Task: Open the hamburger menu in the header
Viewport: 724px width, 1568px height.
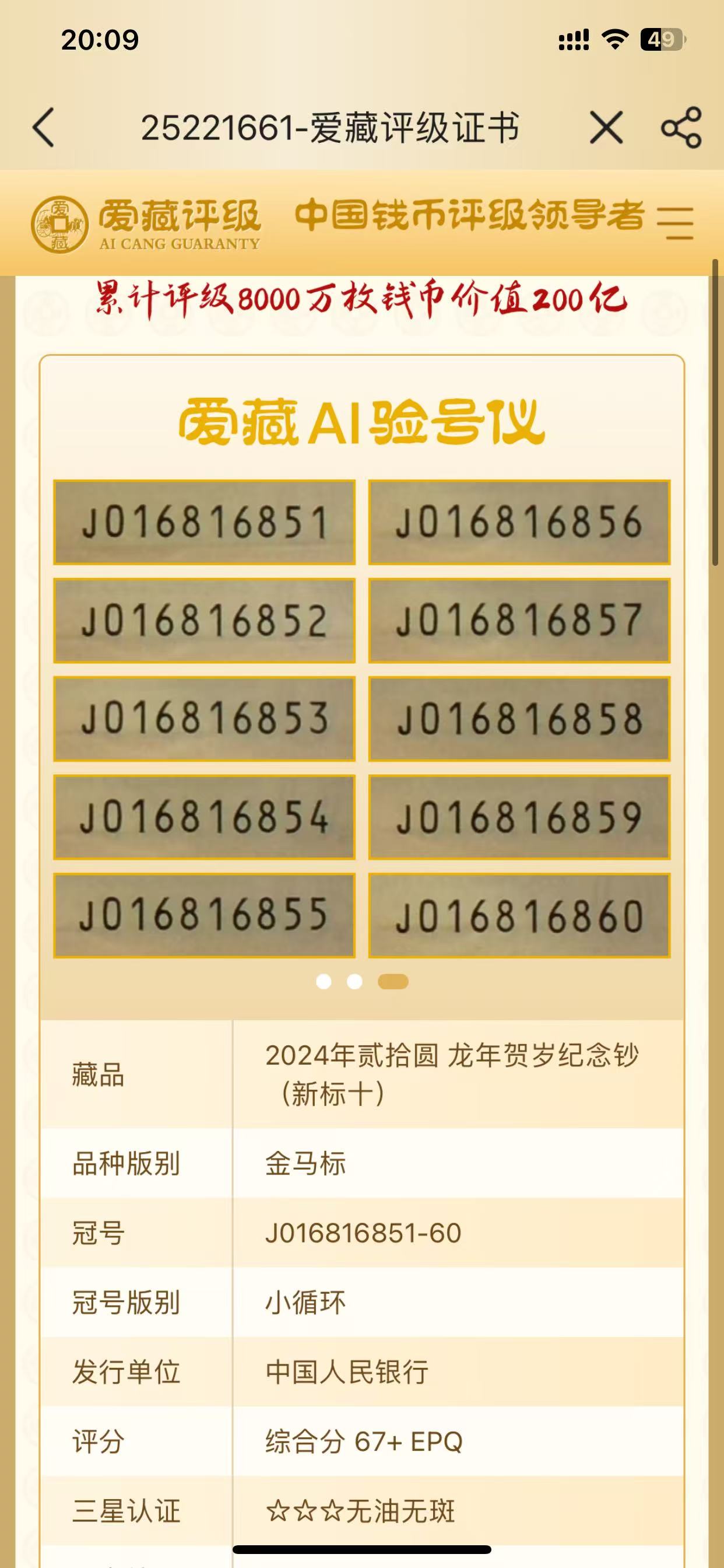Action: 676,222
